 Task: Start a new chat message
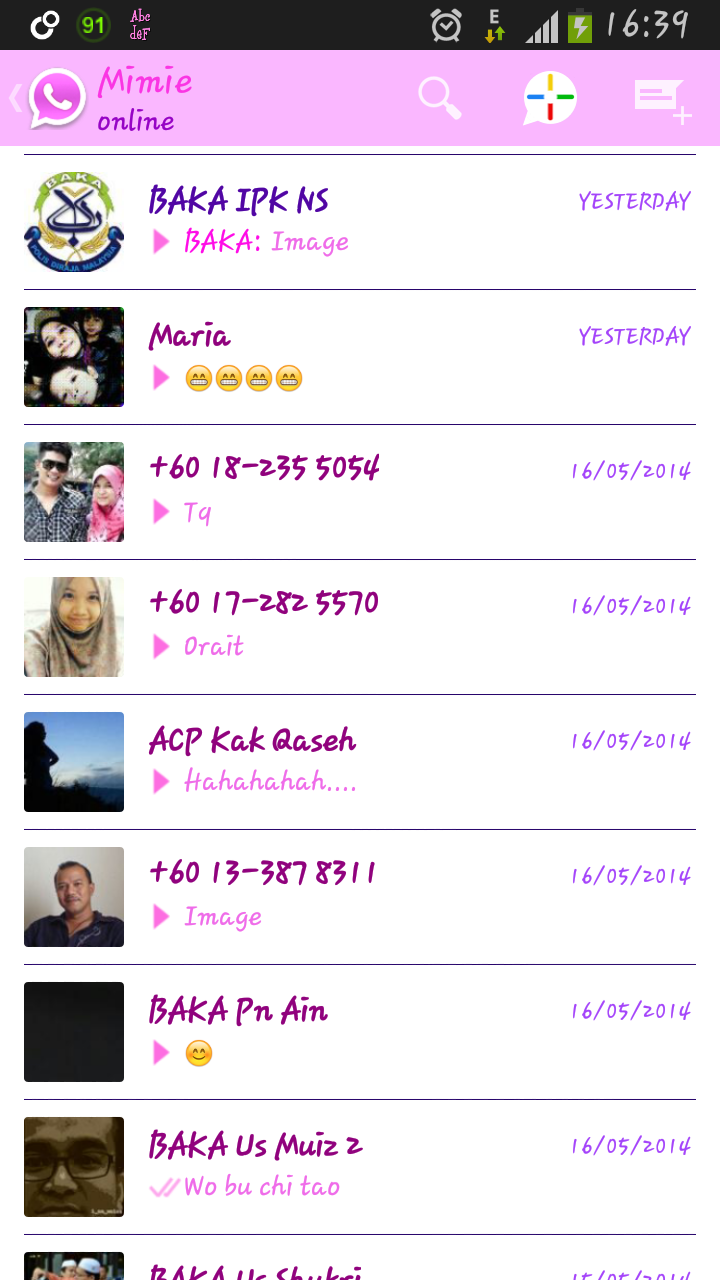[x=662, y=100]
